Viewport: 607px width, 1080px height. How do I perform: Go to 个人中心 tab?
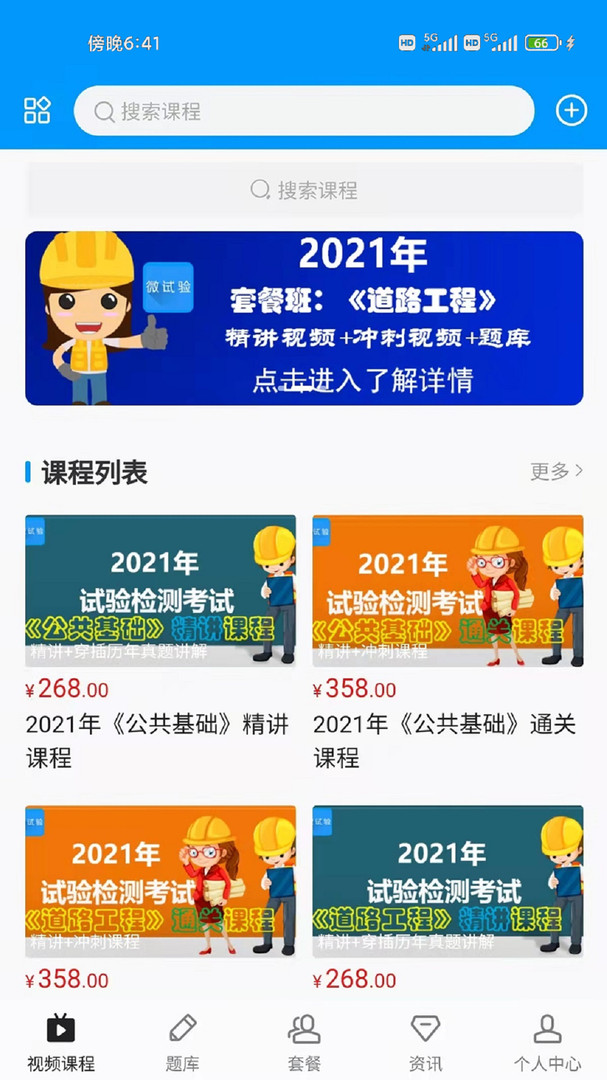547,1041
